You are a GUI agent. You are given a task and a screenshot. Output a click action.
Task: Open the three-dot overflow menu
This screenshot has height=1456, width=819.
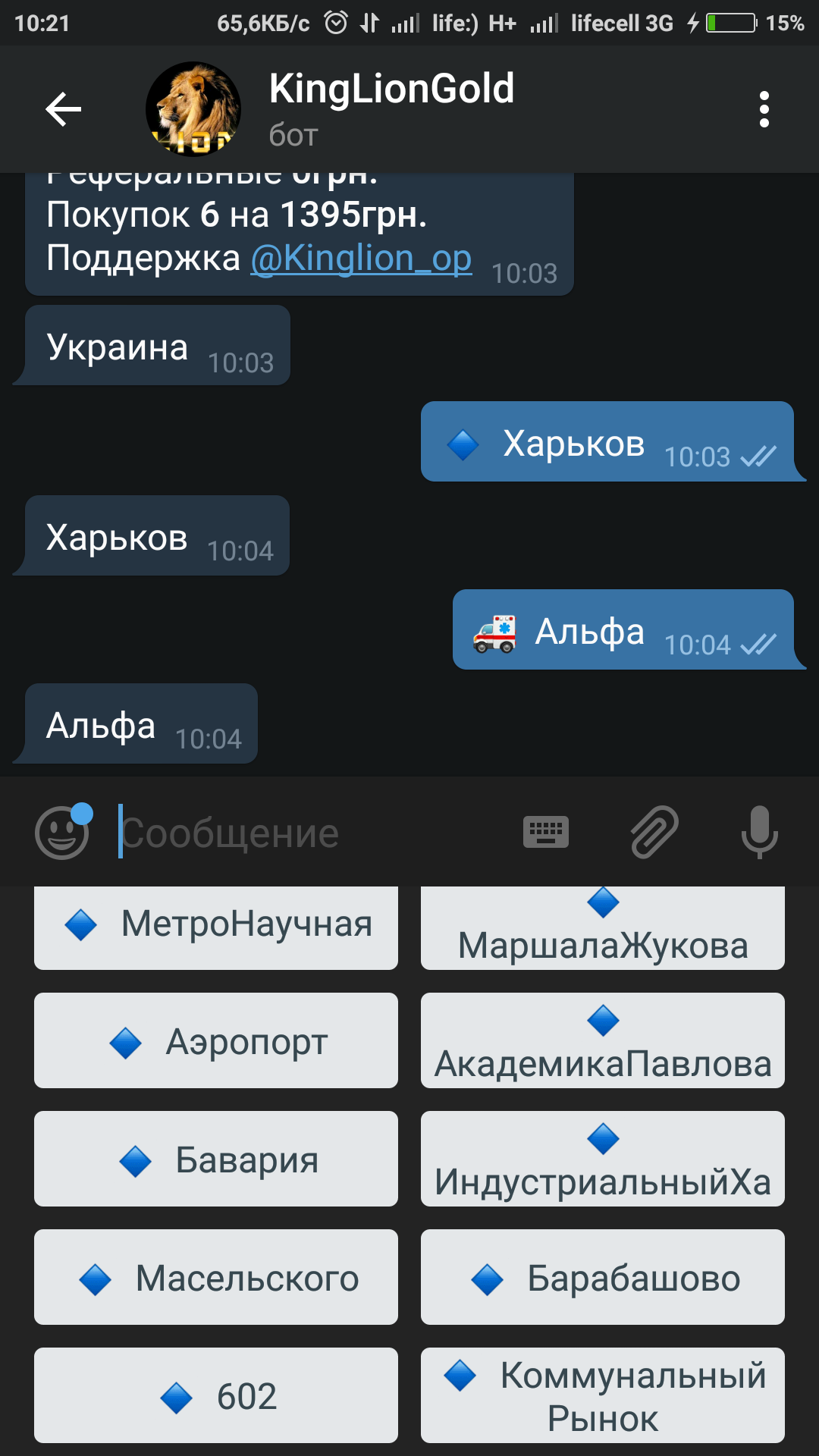point(764,109)
